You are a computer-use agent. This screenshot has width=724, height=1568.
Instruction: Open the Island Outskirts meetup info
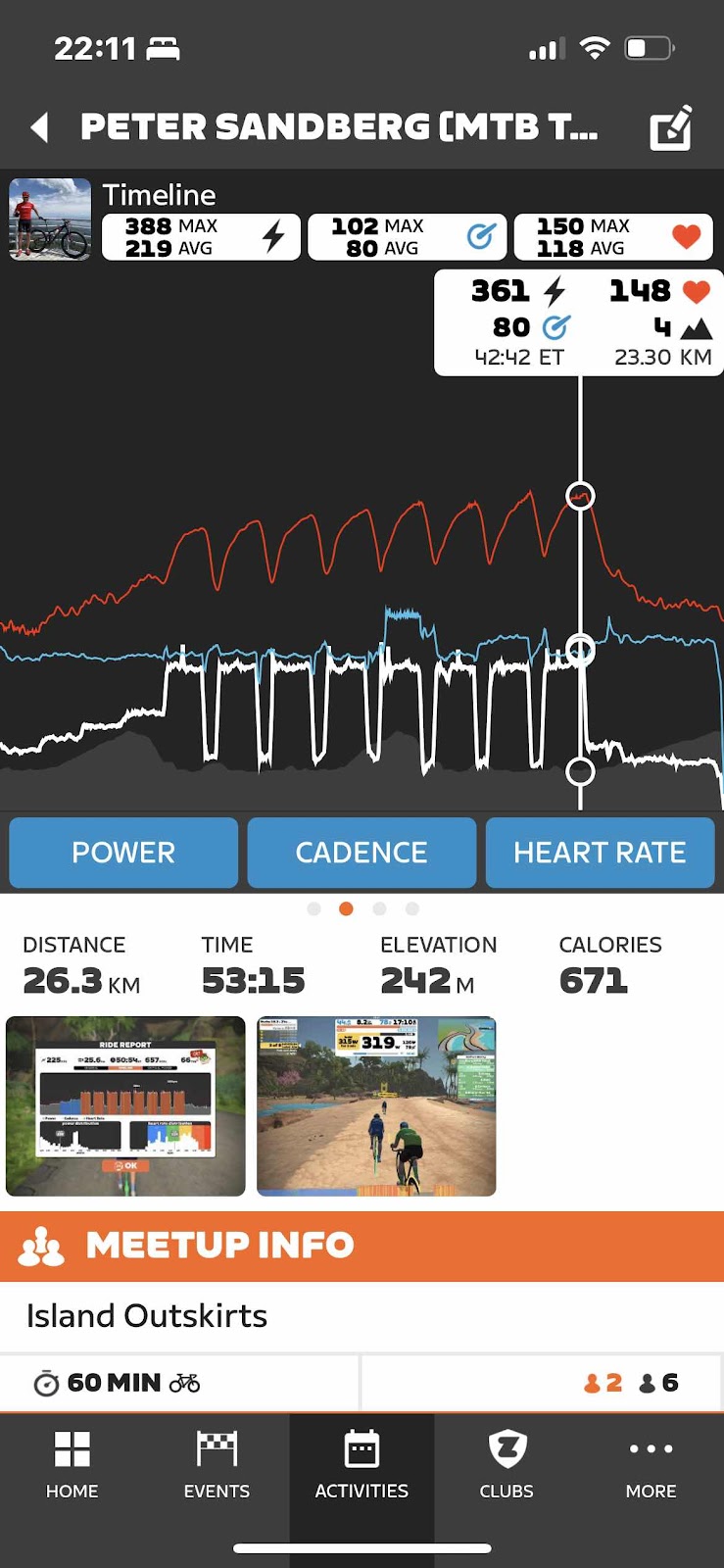click(147, 1316)
